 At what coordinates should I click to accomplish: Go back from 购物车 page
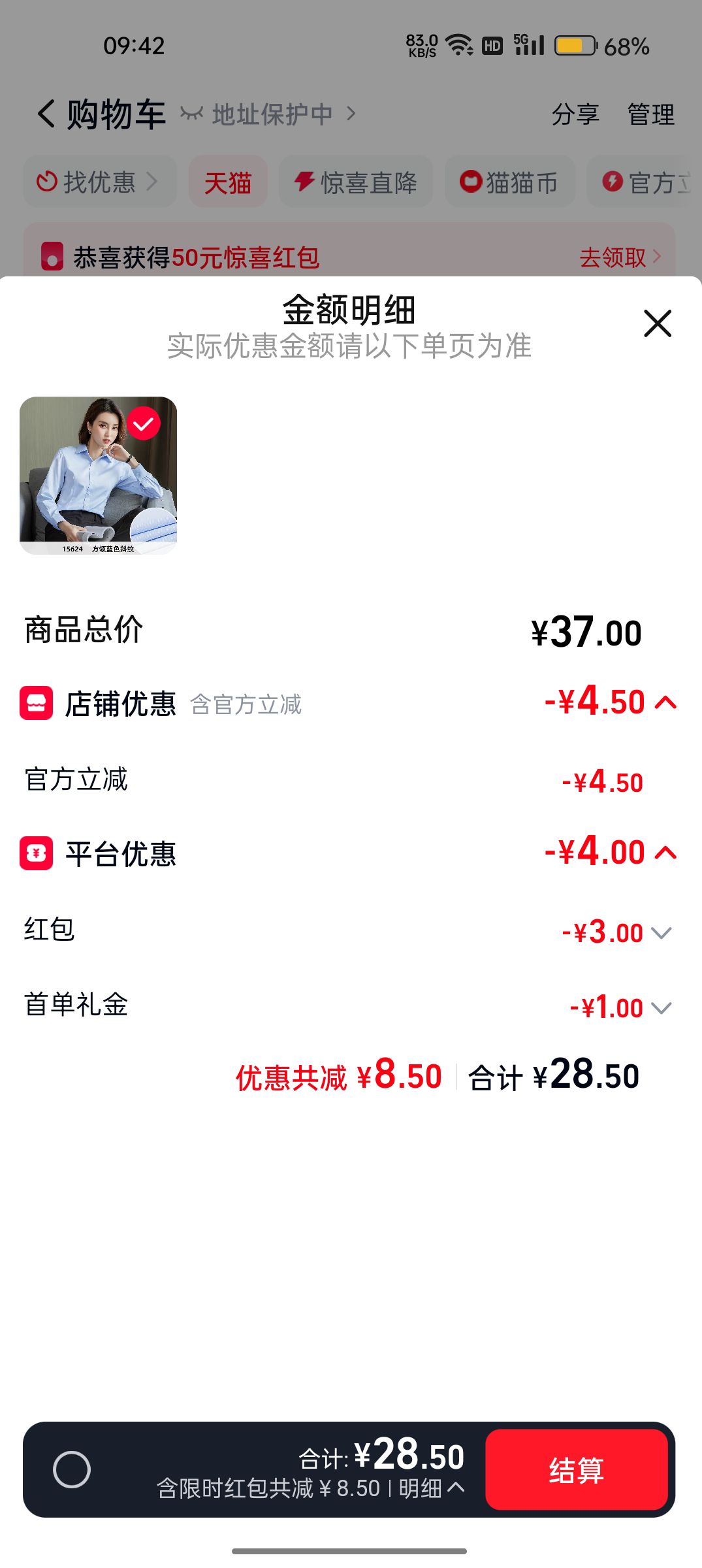click(x=46, y=114)
